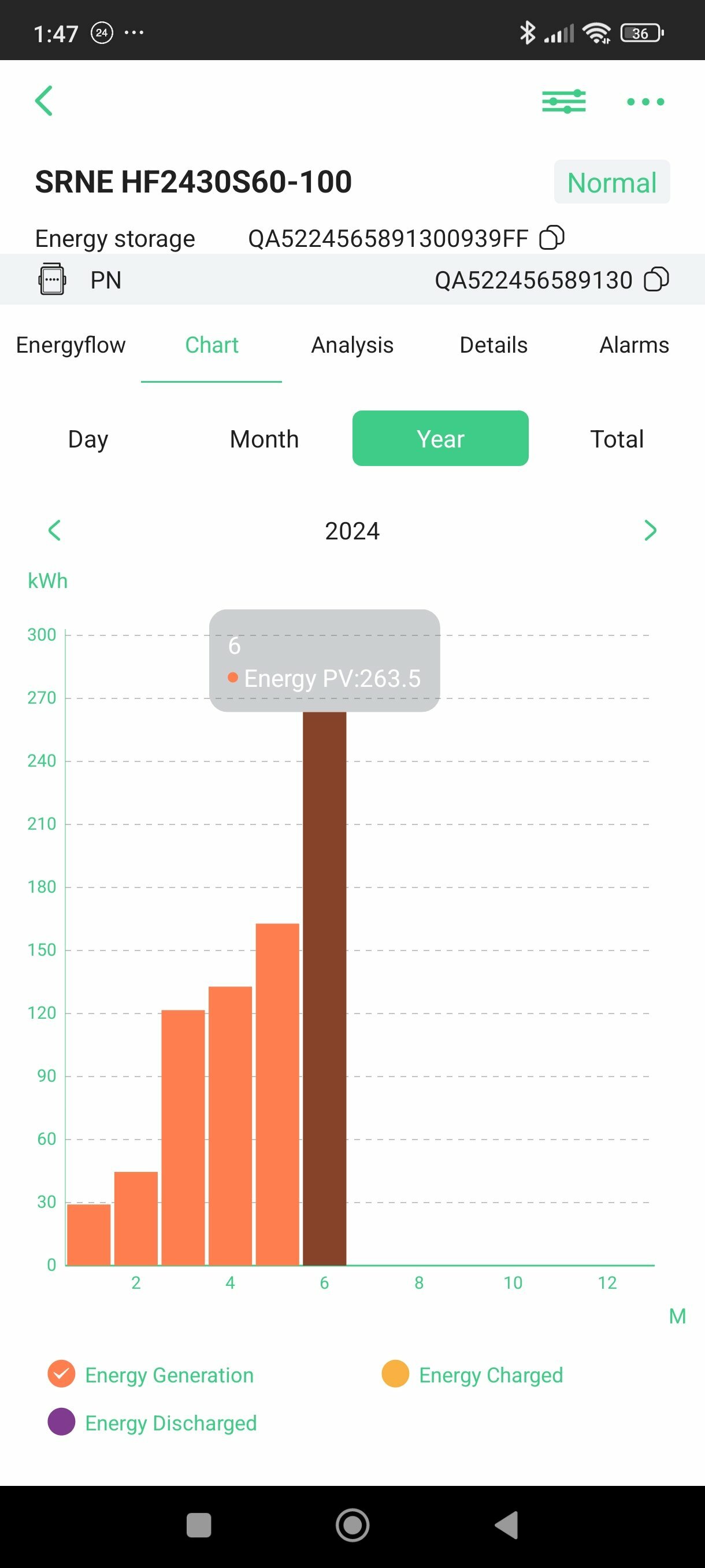This screenshot has width=705, height=1568.
Task: Show the next year after 2024
Action: 650,530
